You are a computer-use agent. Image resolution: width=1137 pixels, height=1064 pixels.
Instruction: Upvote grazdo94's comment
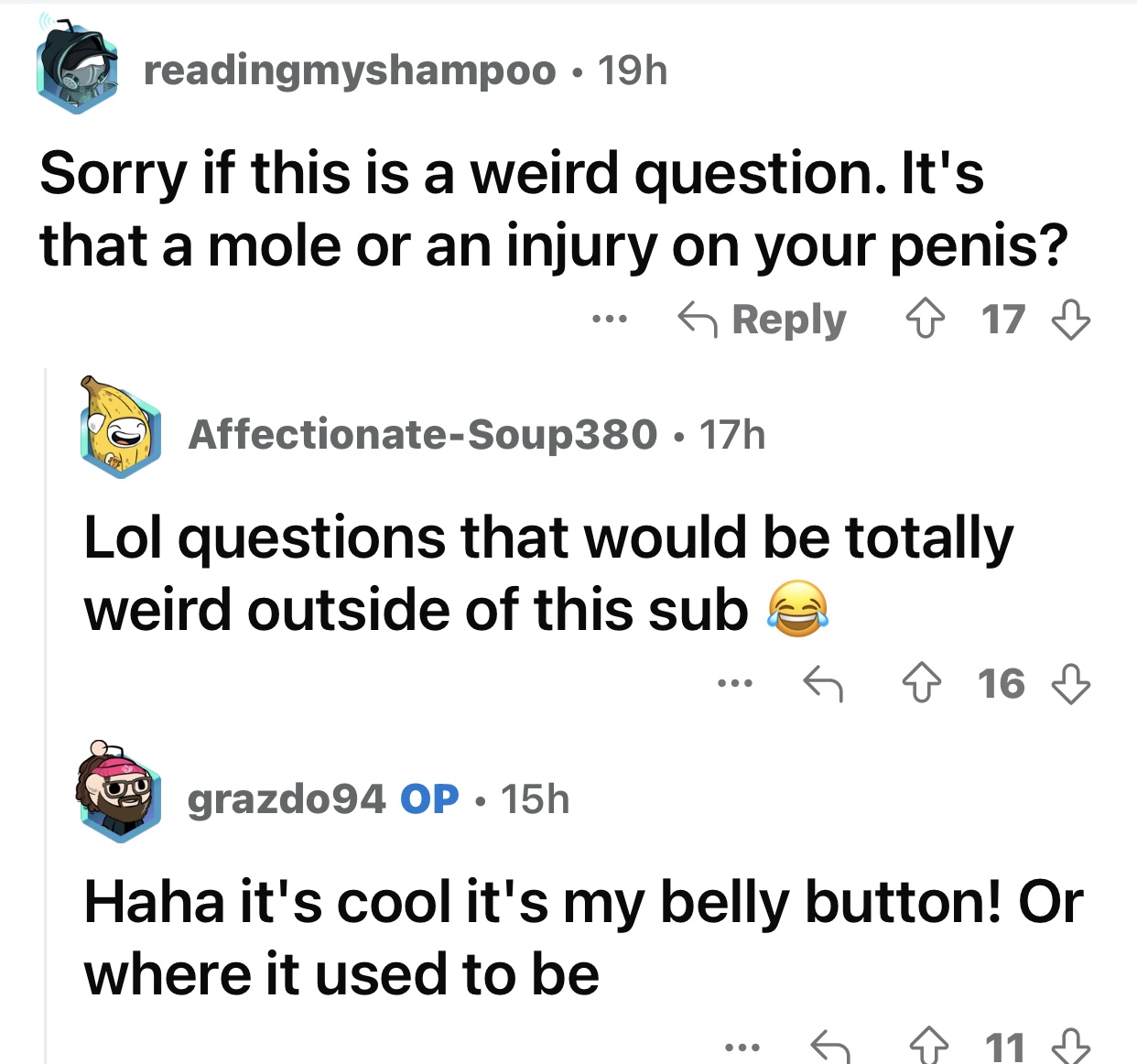(927, 1047)
